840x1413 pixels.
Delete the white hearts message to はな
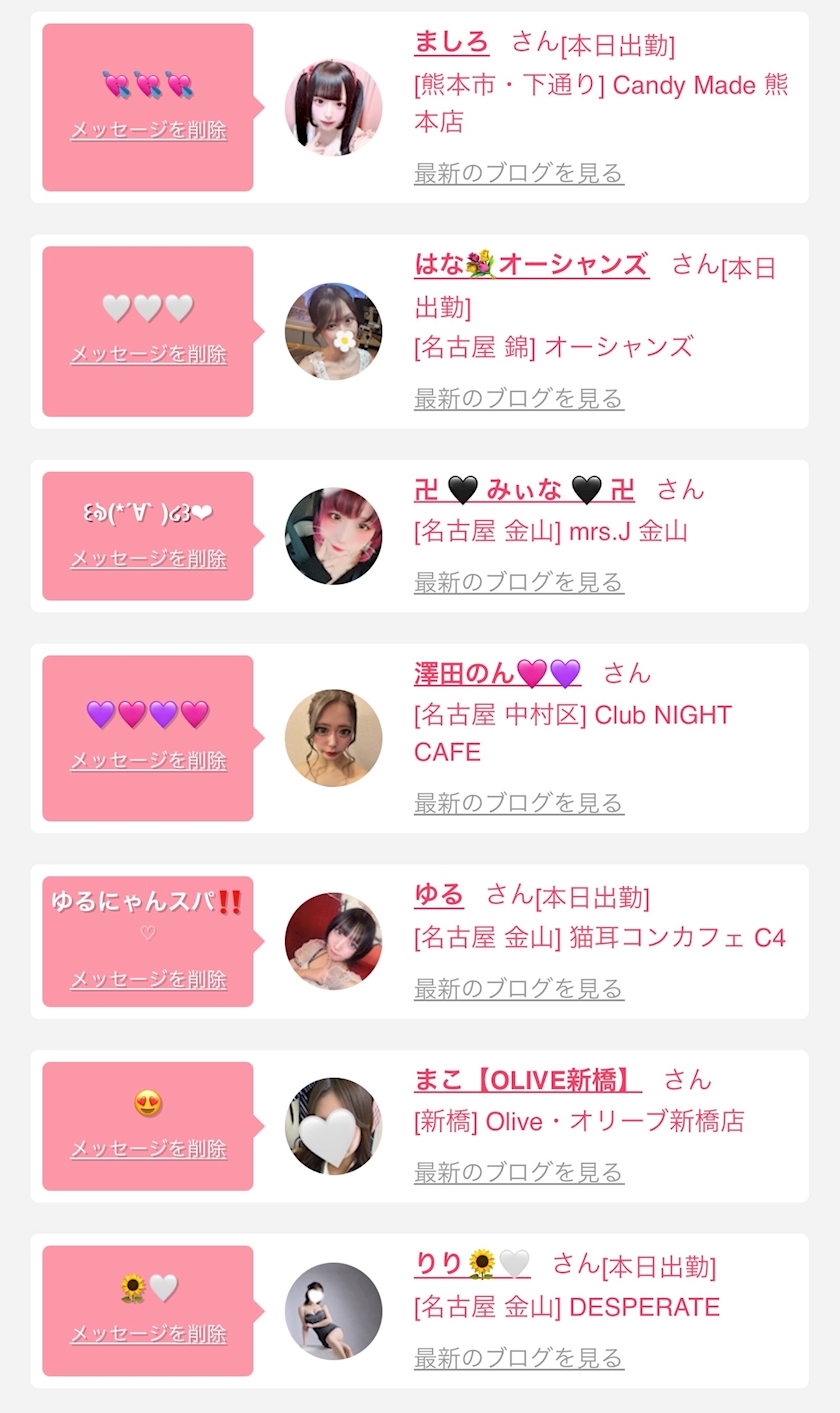pos(148,354)
